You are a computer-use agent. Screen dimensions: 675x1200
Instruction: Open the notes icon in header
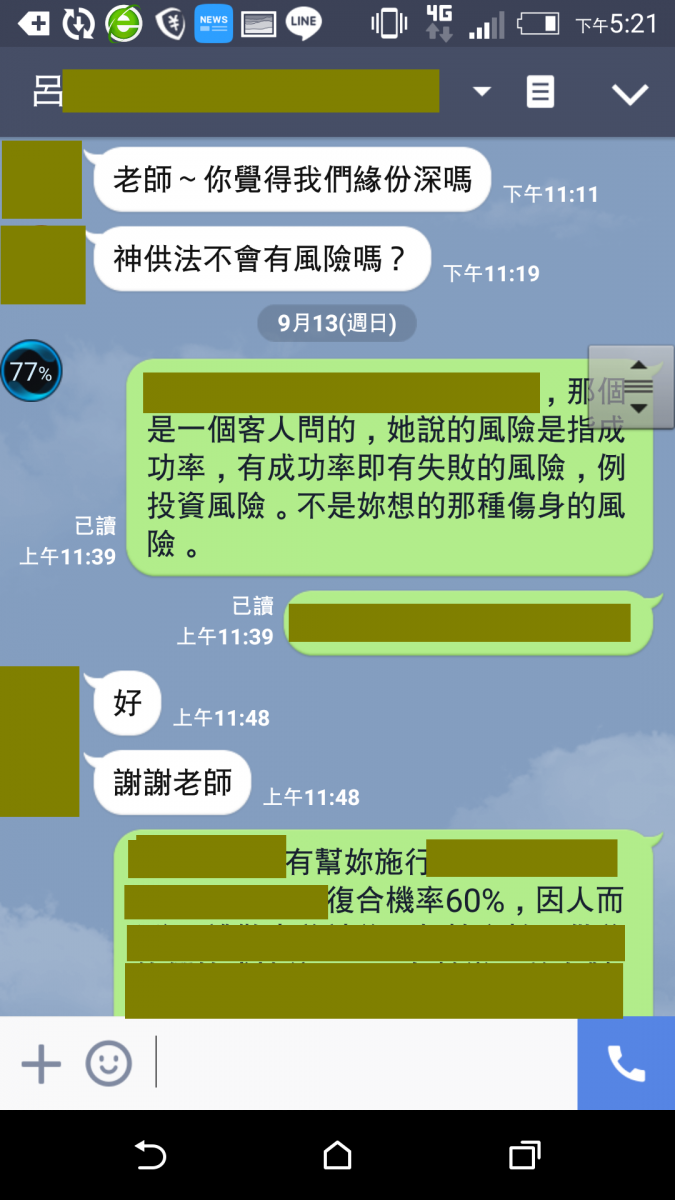point(540,92)
